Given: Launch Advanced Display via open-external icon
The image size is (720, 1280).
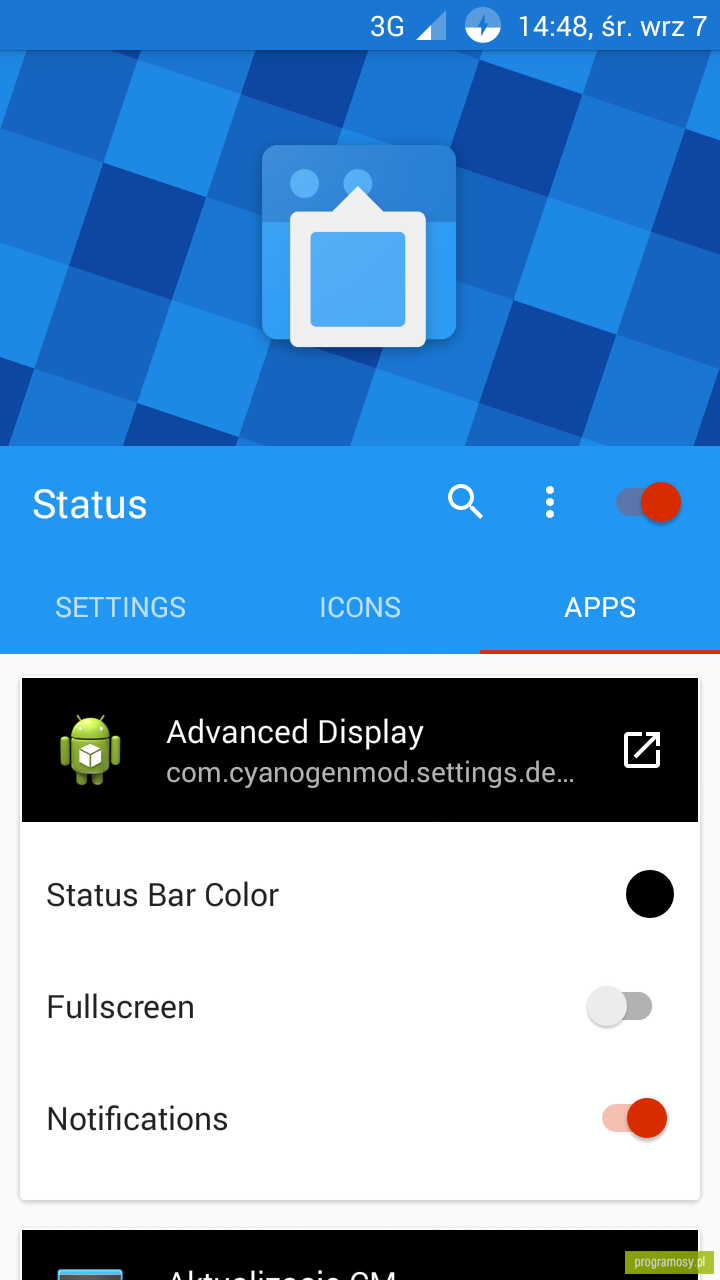Looking at the screenshot, I should [642, 750].
